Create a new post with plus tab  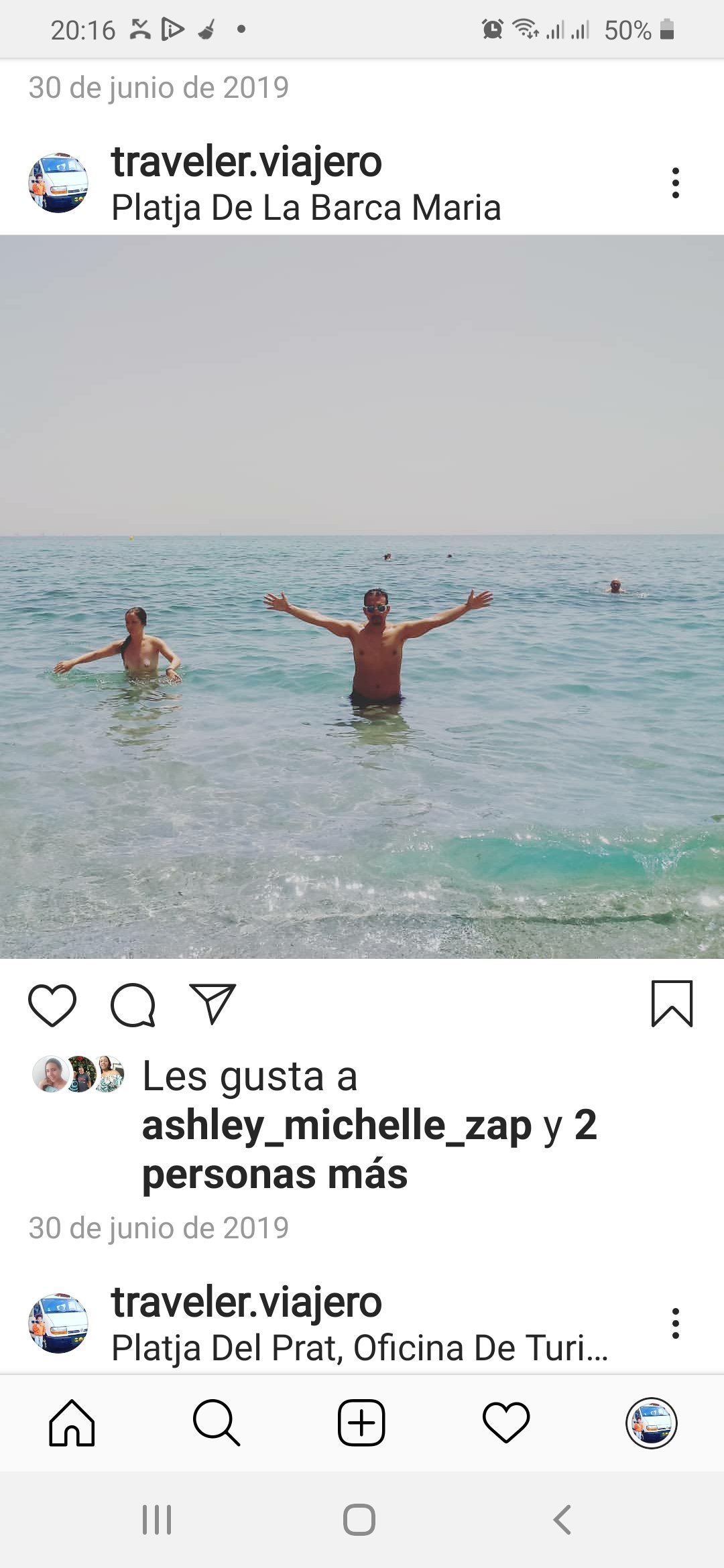[361, 1423]
